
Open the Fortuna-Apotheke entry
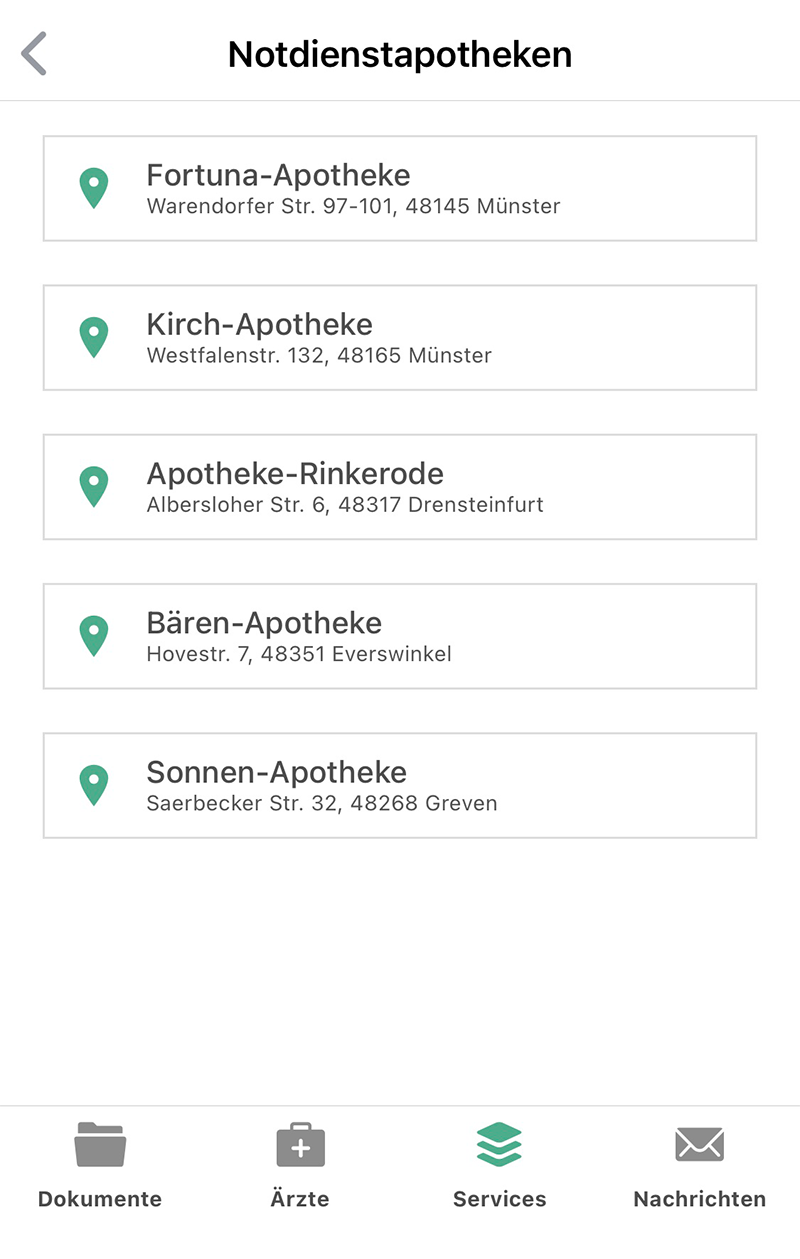(x=399, y=189)
